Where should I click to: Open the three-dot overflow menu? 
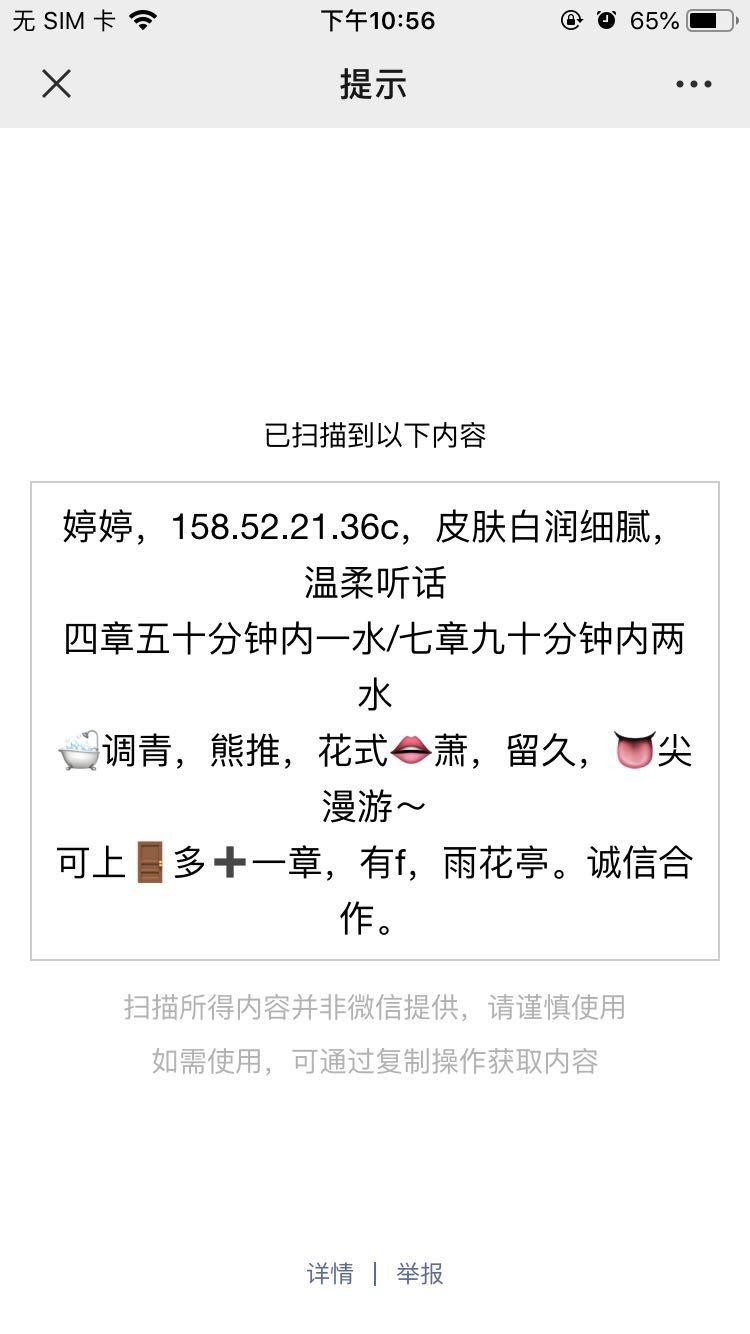click(693, 84)
